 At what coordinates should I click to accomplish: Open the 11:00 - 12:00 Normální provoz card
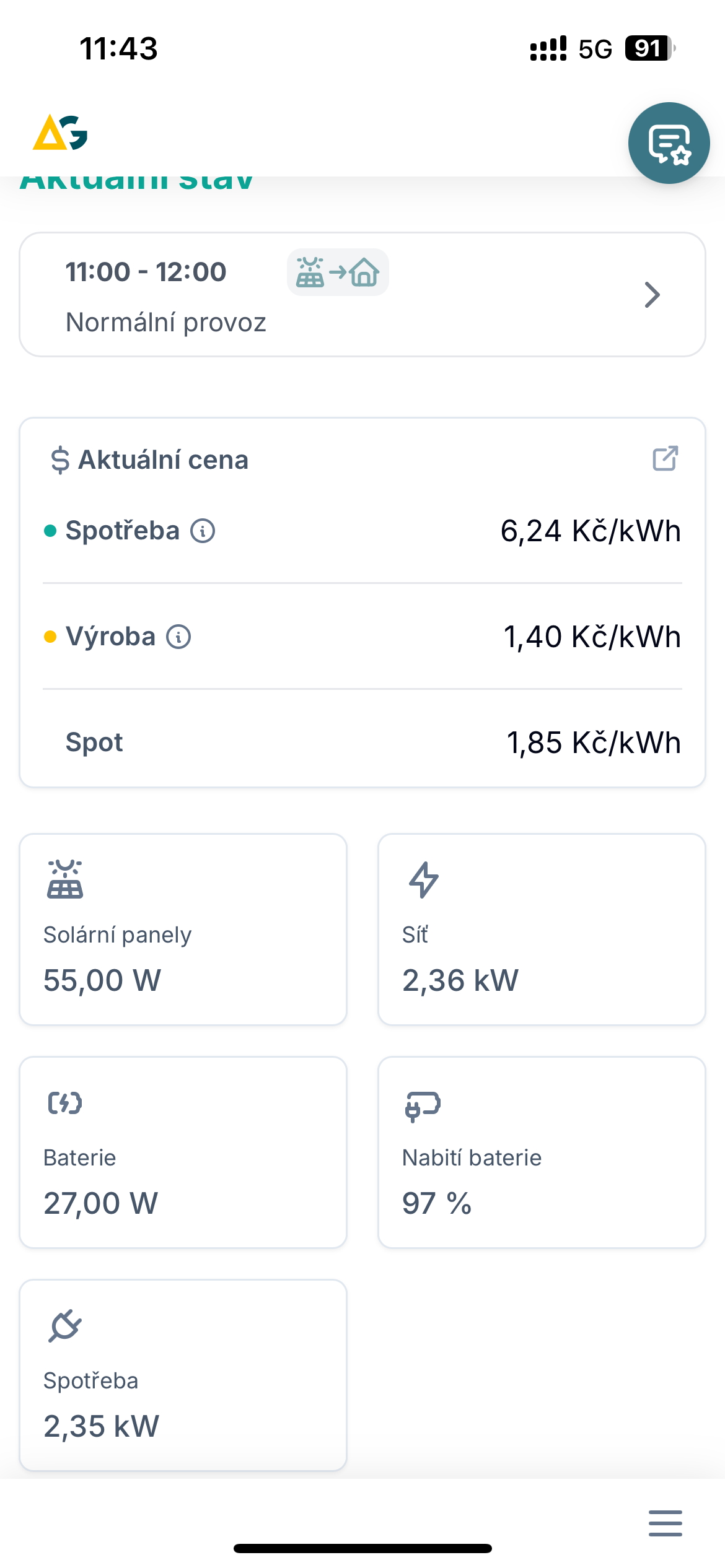[362, 295]
